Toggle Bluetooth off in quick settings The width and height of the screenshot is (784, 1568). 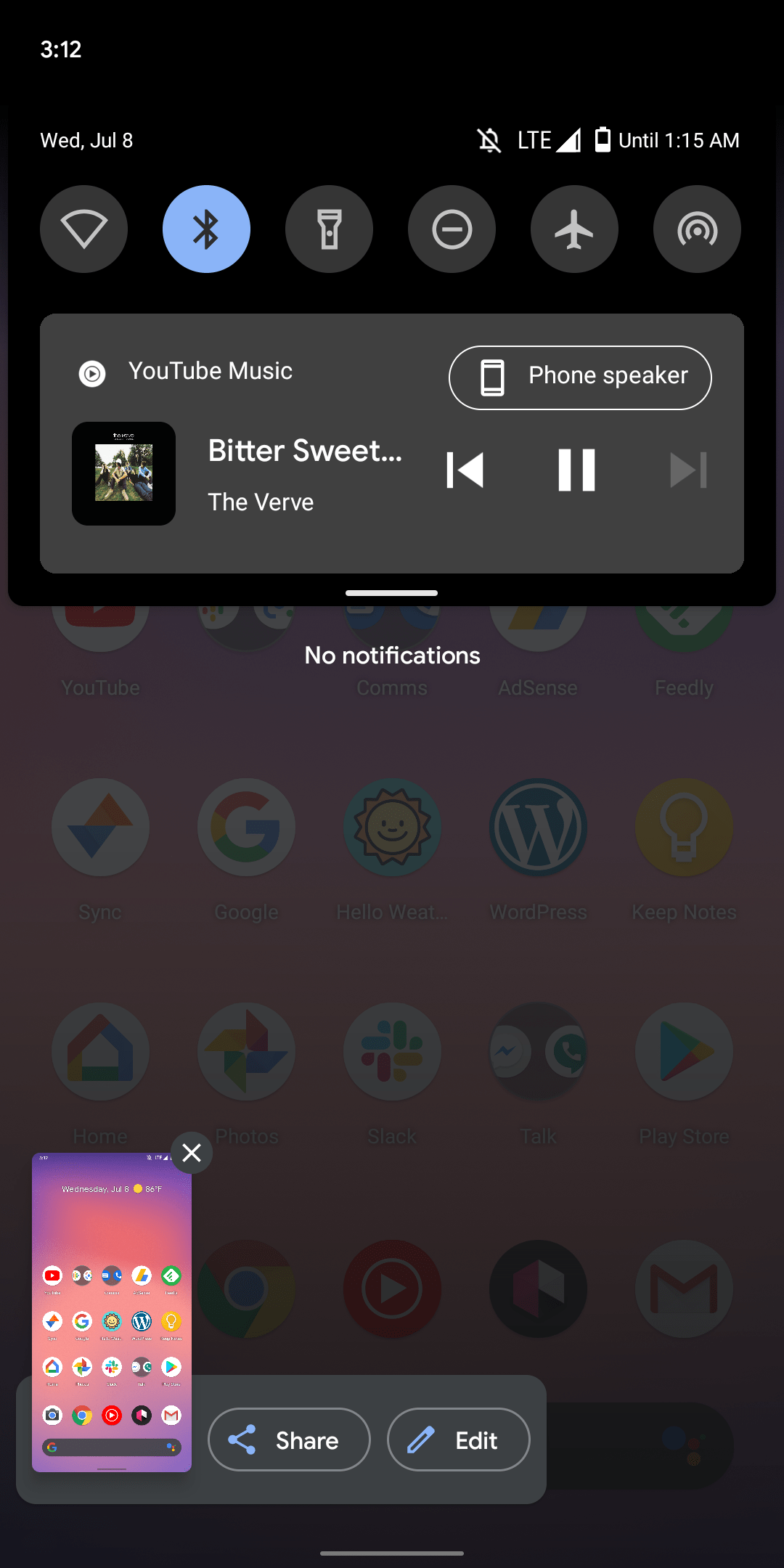click(x=206, y=229)
